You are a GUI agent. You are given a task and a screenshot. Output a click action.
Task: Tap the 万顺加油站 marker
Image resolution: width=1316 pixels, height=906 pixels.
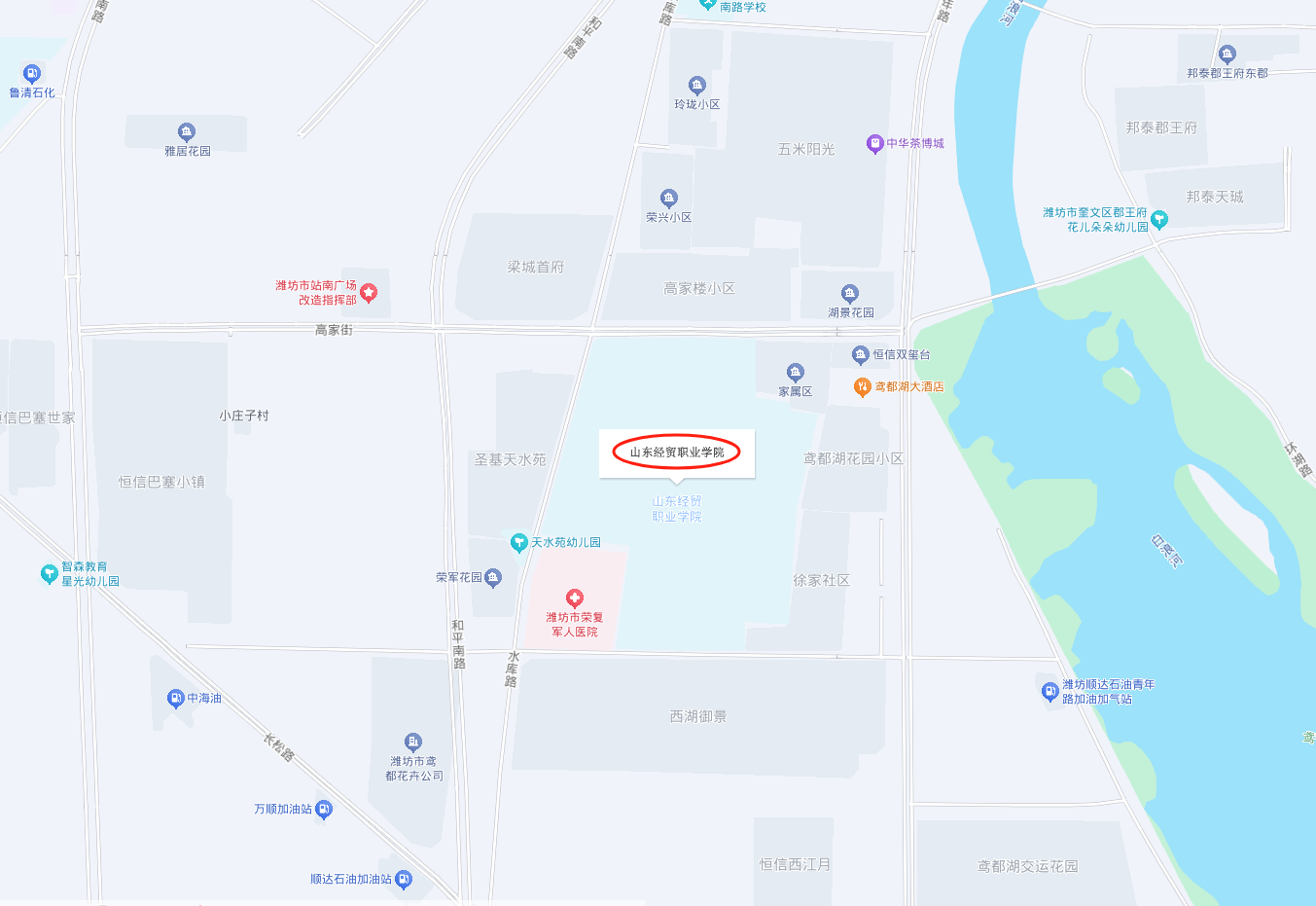(324, 810)
